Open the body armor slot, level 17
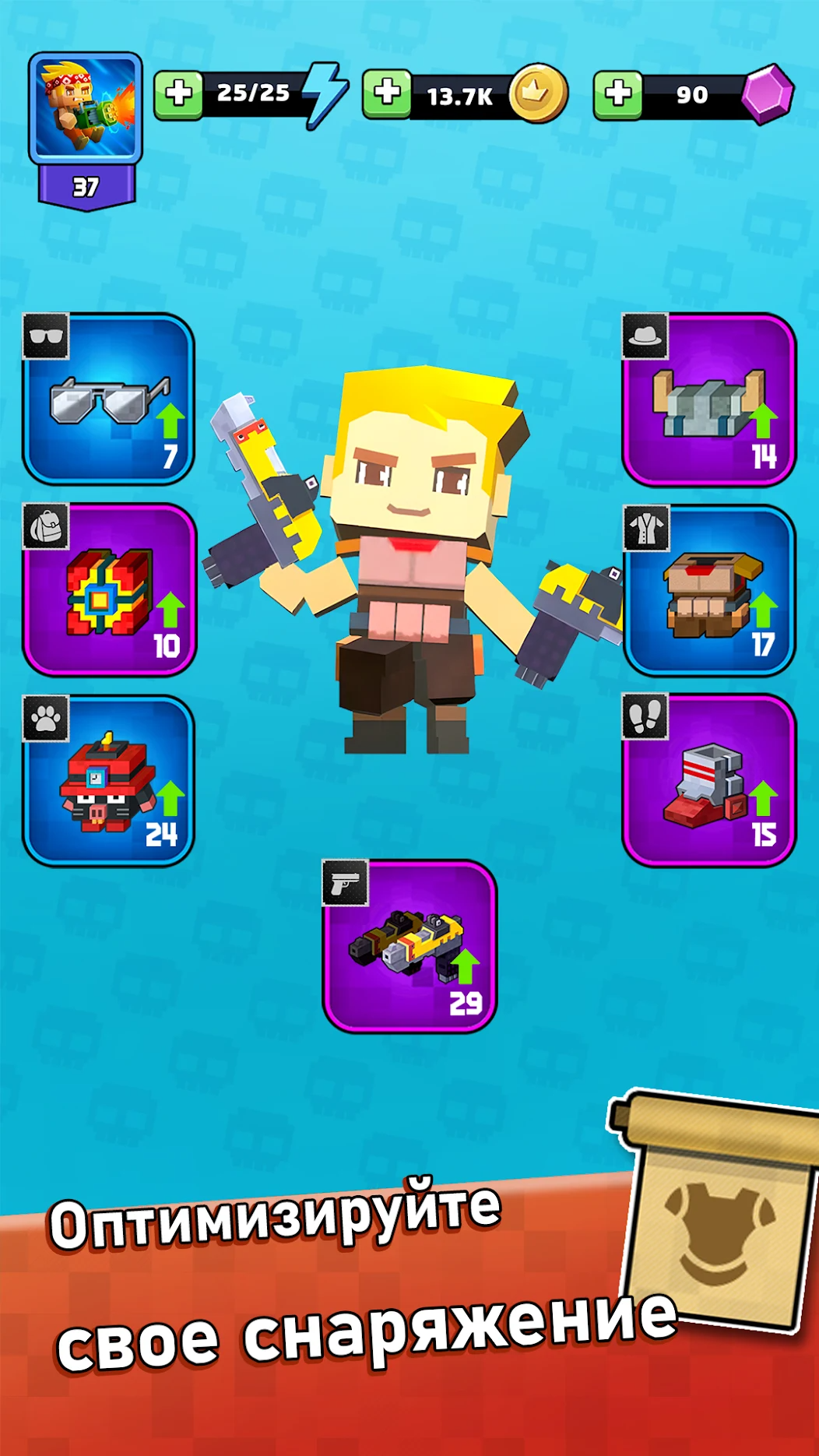Viewport: 819px width, 1456px height. point(709,589)
